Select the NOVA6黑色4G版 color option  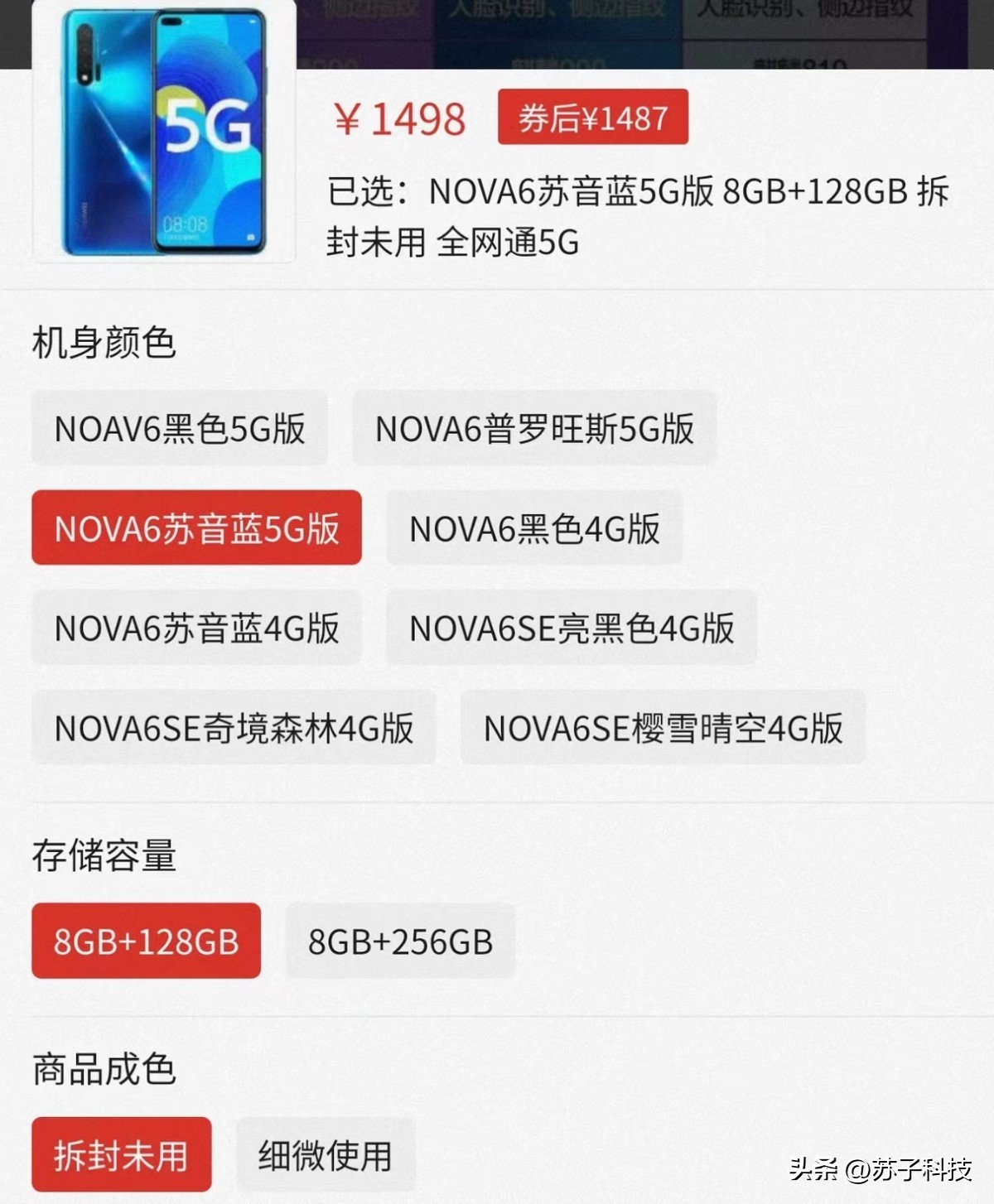pos(533,528)
